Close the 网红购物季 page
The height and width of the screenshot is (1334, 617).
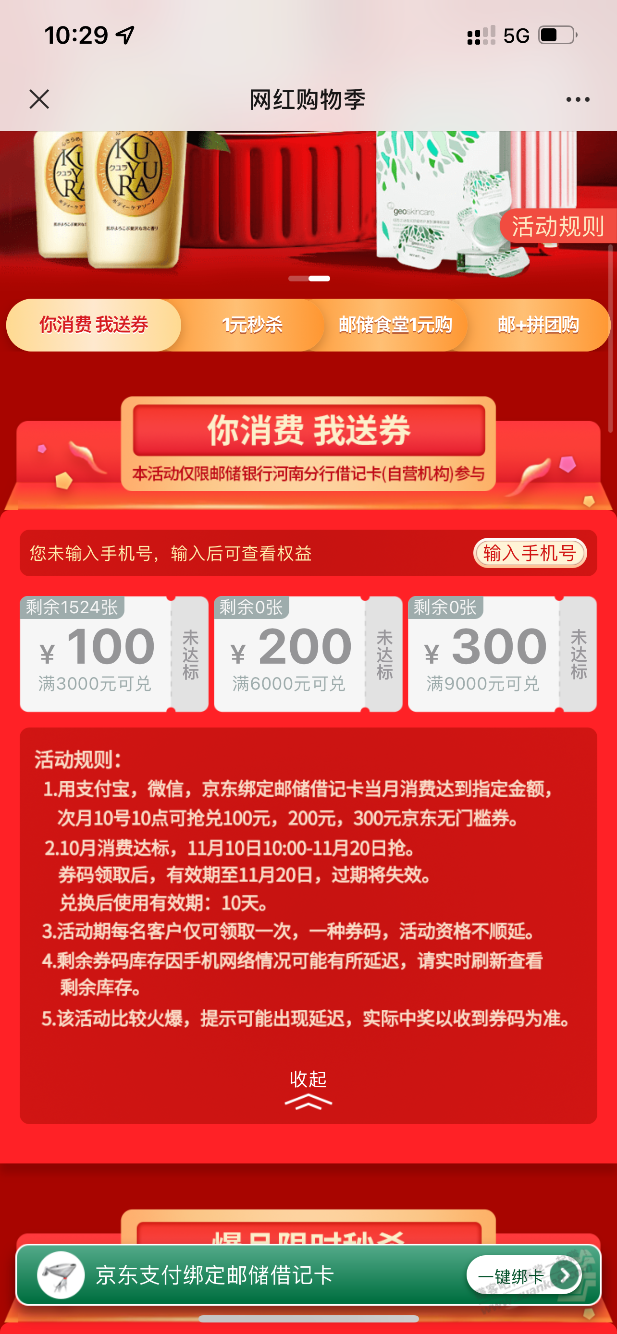[39, 99]
